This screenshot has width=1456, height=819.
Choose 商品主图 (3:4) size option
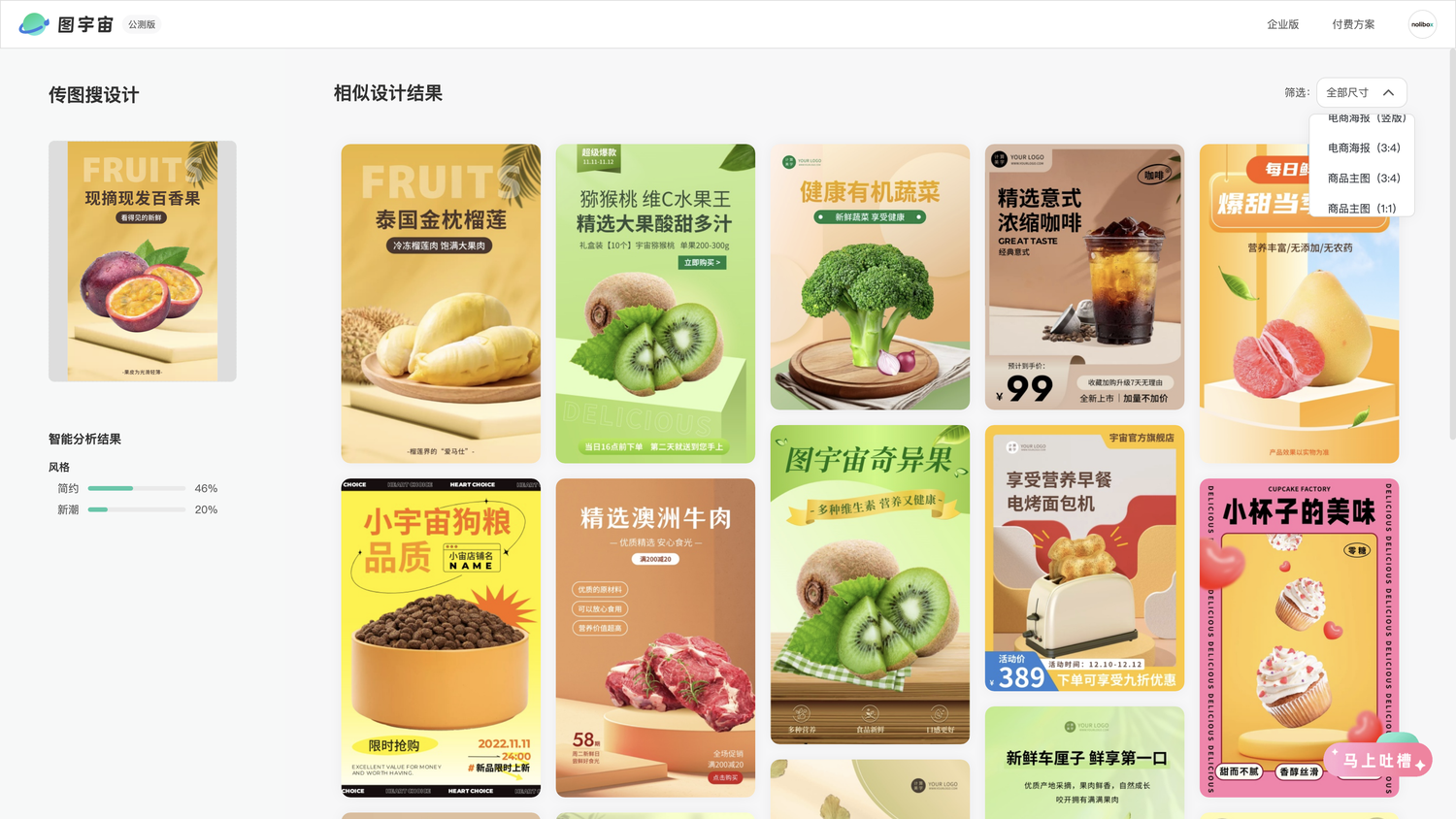pyautogui.click(x=1363, y=178)
